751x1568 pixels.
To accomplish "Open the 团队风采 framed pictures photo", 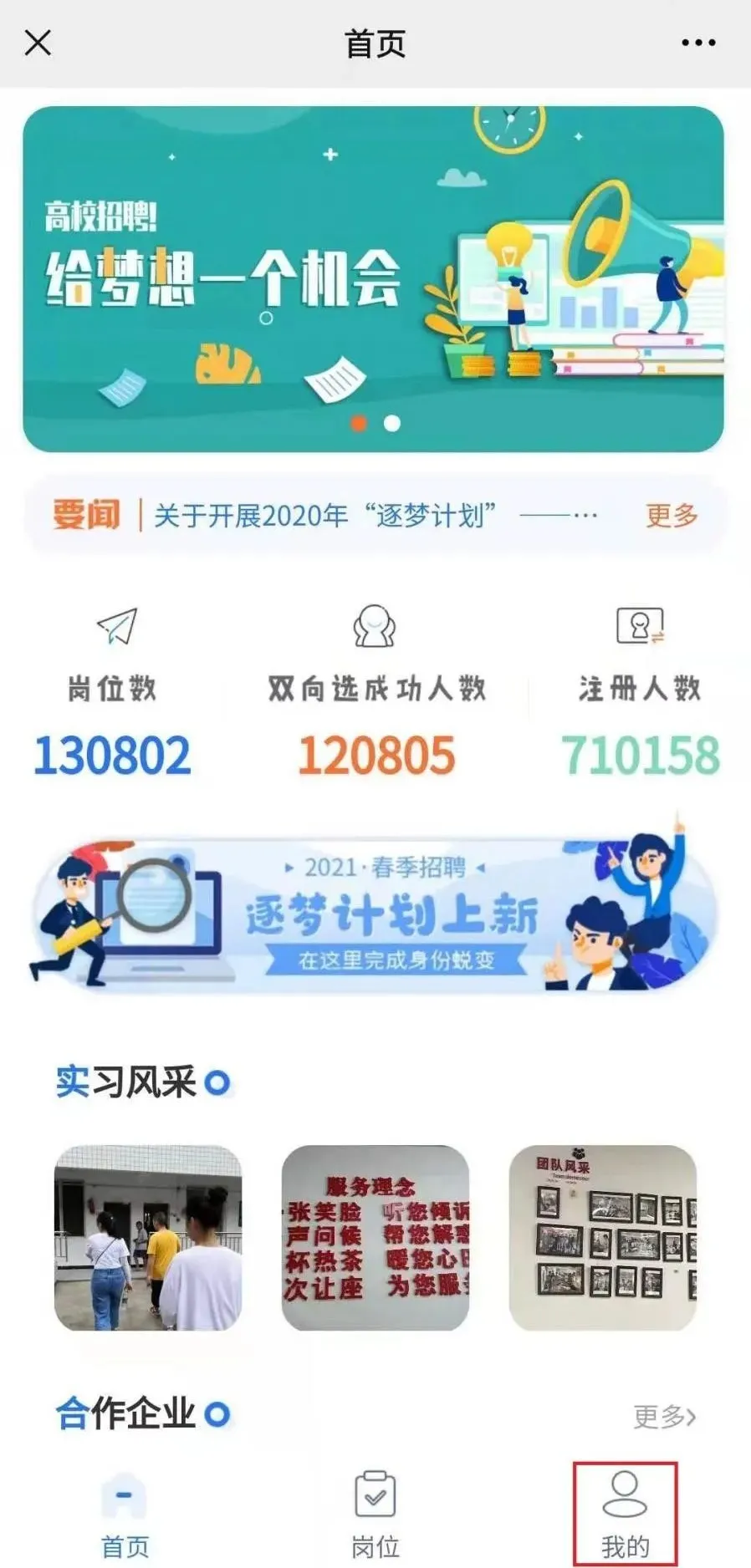I will pos(603,1238).
